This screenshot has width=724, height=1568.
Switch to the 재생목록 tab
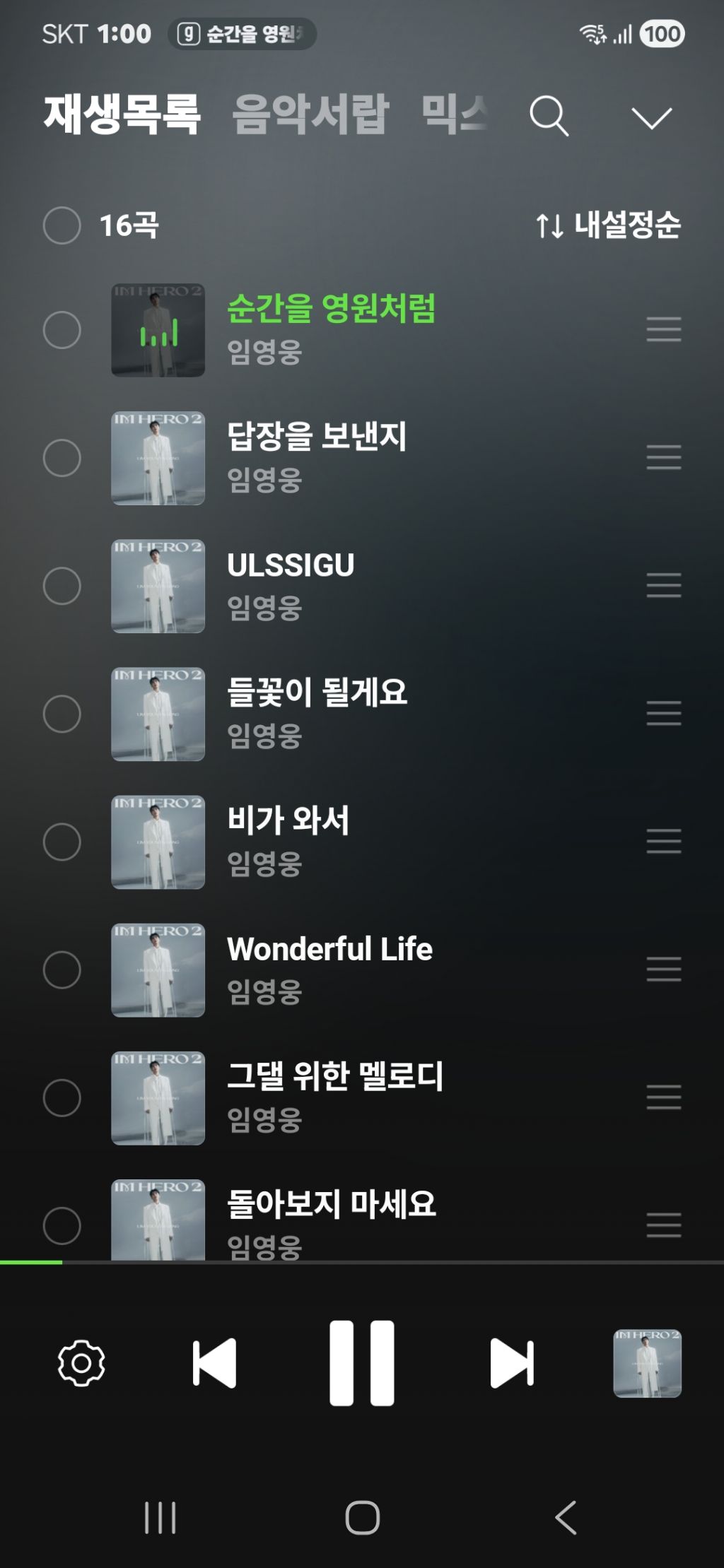[x=122, y=114]
